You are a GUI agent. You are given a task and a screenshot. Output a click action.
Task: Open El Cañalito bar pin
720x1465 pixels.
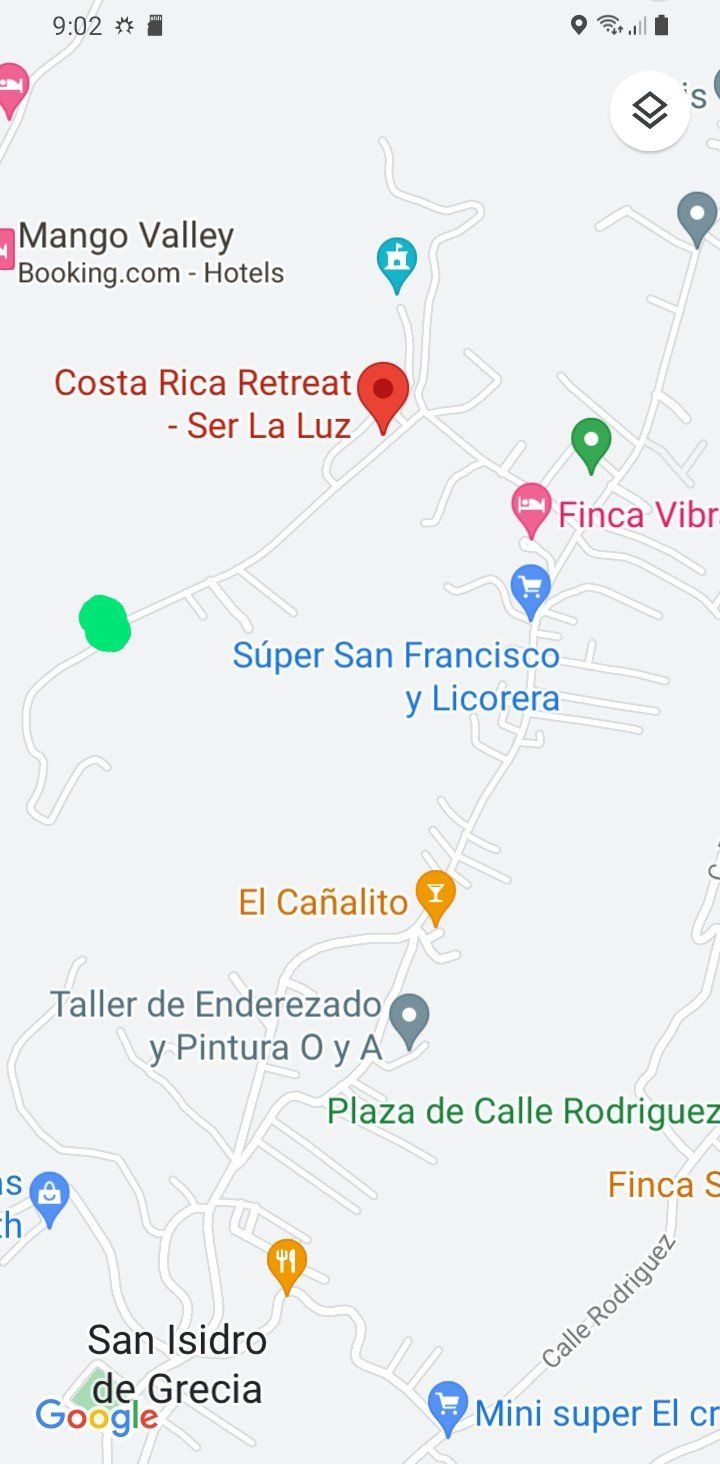point(435,893)
